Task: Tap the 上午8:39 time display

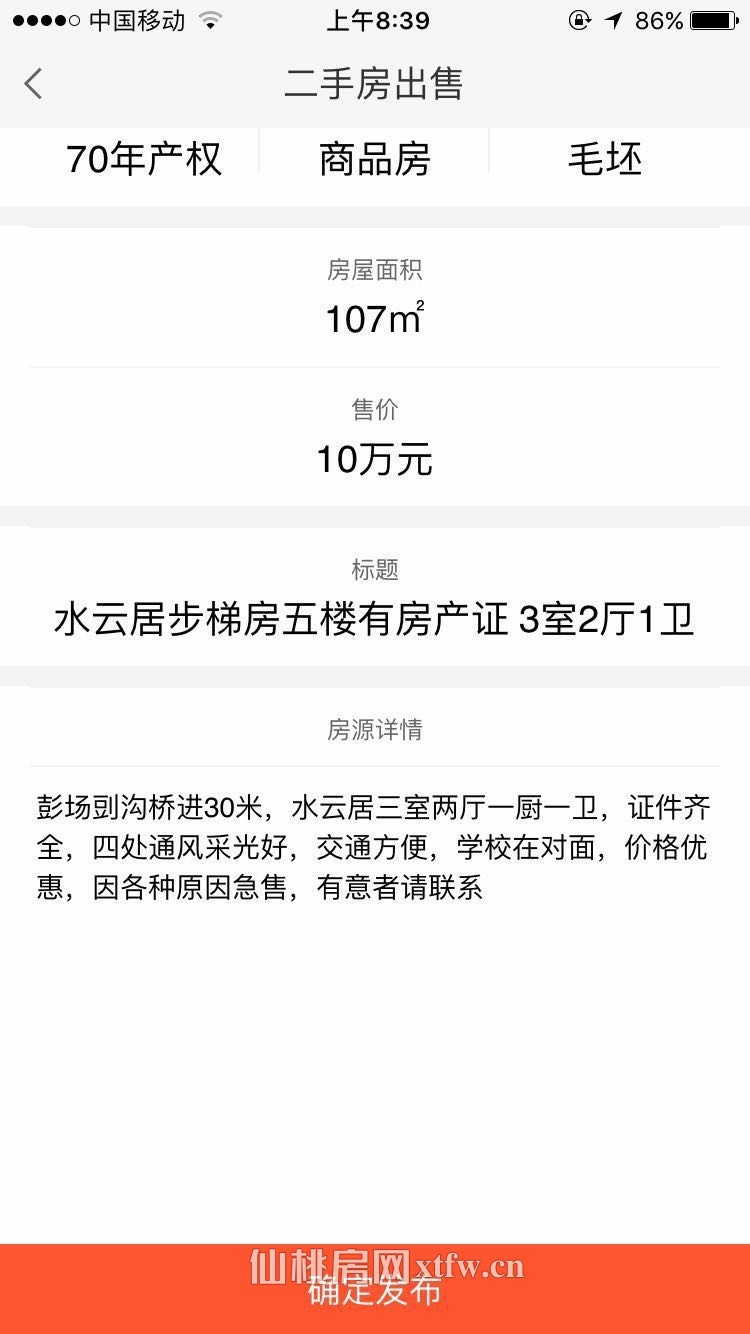Action: (375, 20)
